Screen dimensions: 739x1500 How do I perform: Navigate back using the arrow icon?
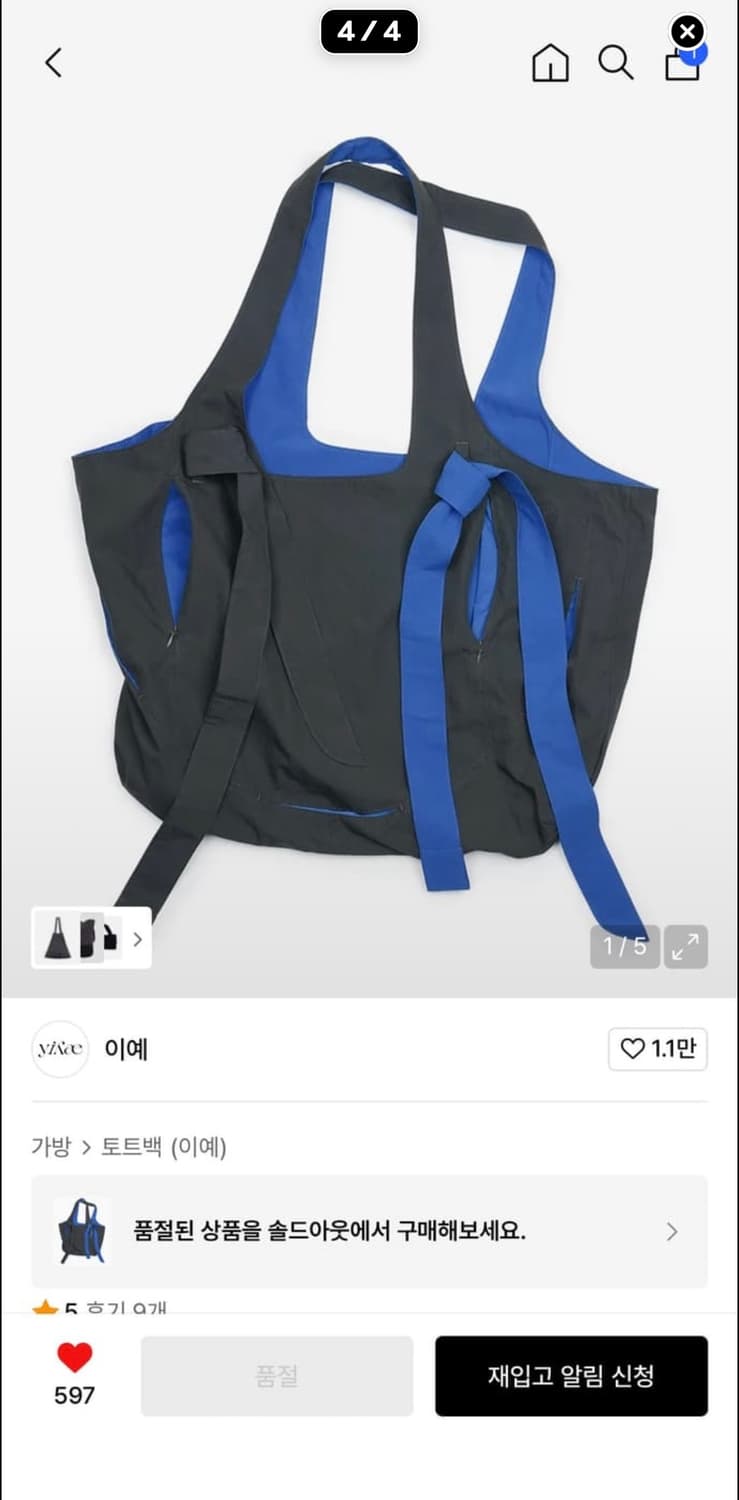pos(53,62)
